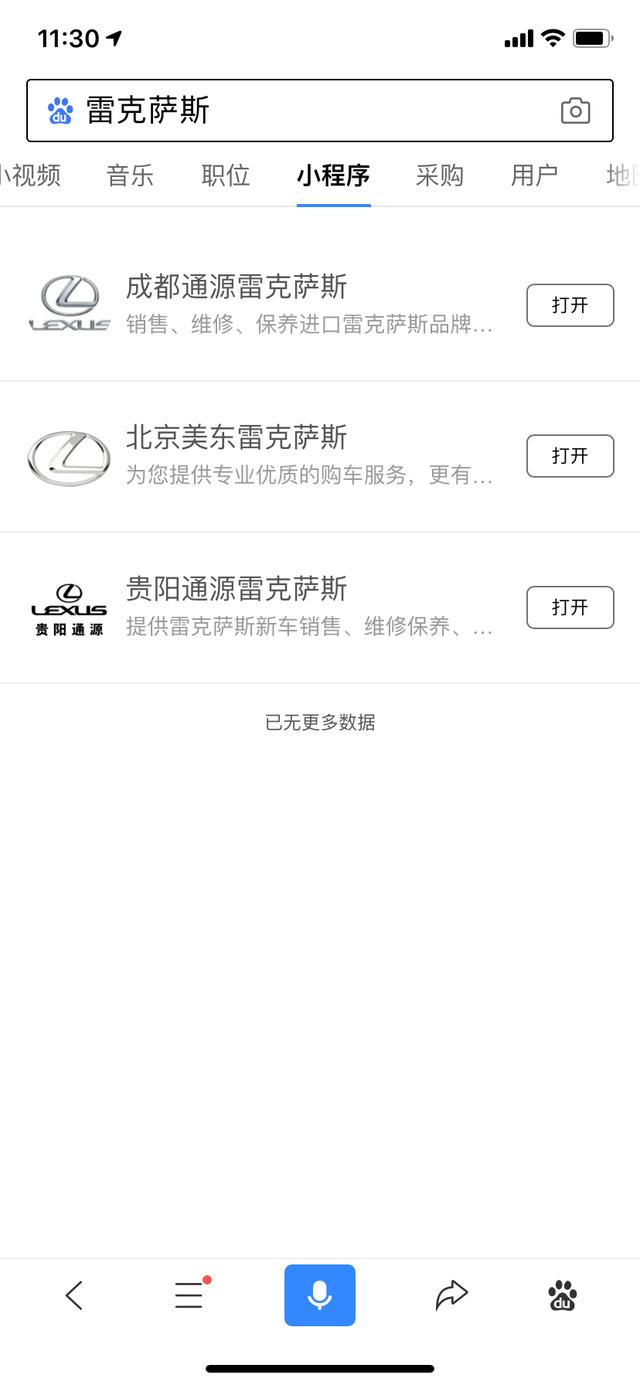This screenshot has height=1385, width=640.
Task: Go back with the bottom arrow
Action: (74, 1296)
